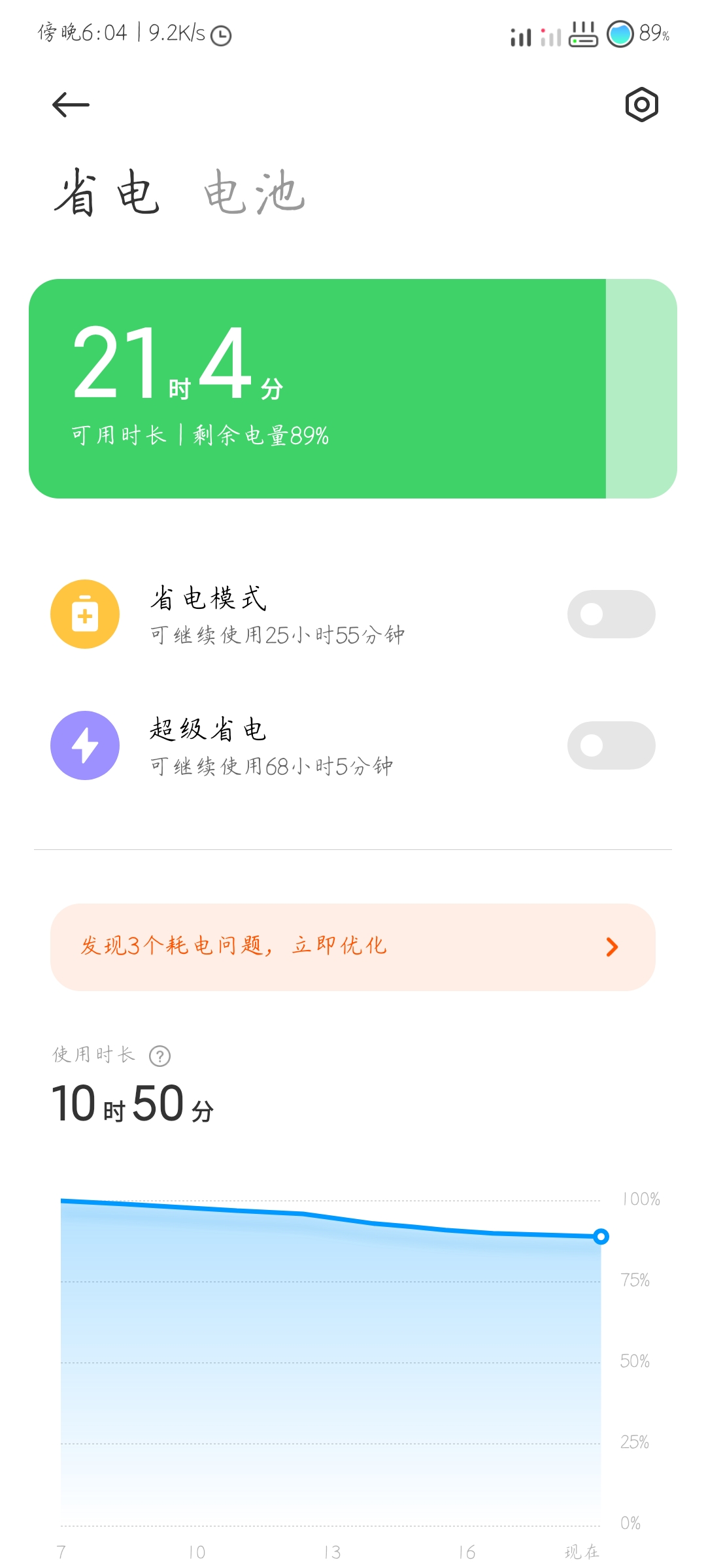
Task: Go back using the arrow icon
Action: pos(71,105)
